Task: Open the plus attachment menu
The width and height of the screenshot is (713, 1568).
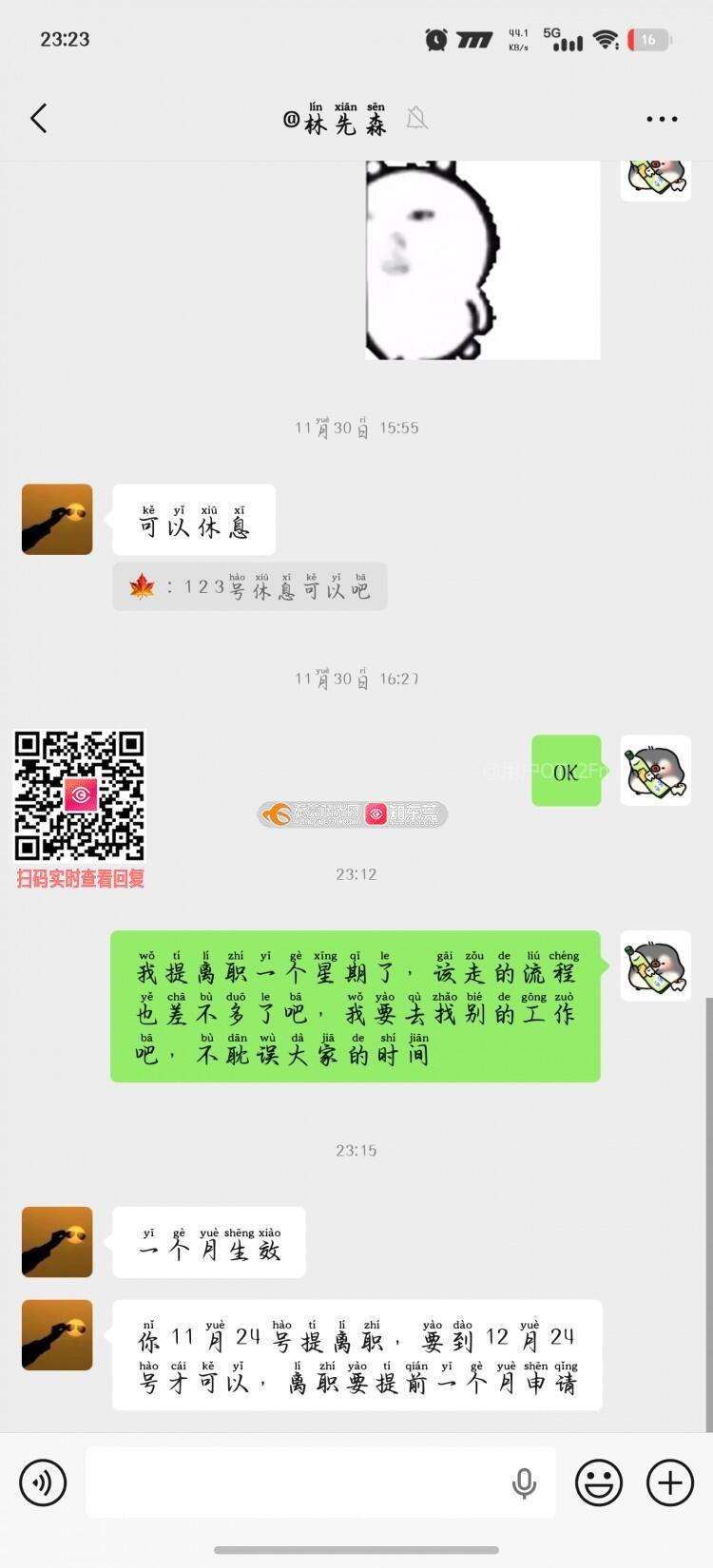Action: (670, 1482)
